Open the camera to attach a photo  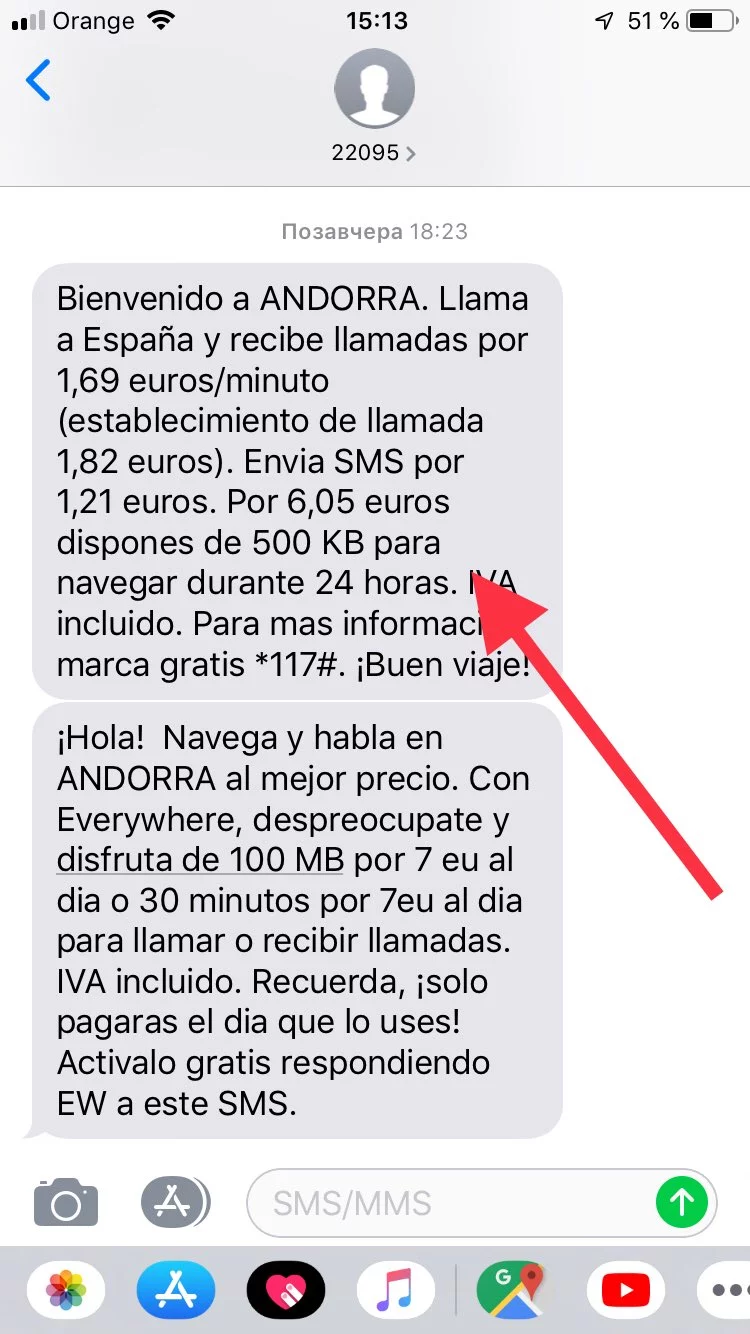point(66,1201)
